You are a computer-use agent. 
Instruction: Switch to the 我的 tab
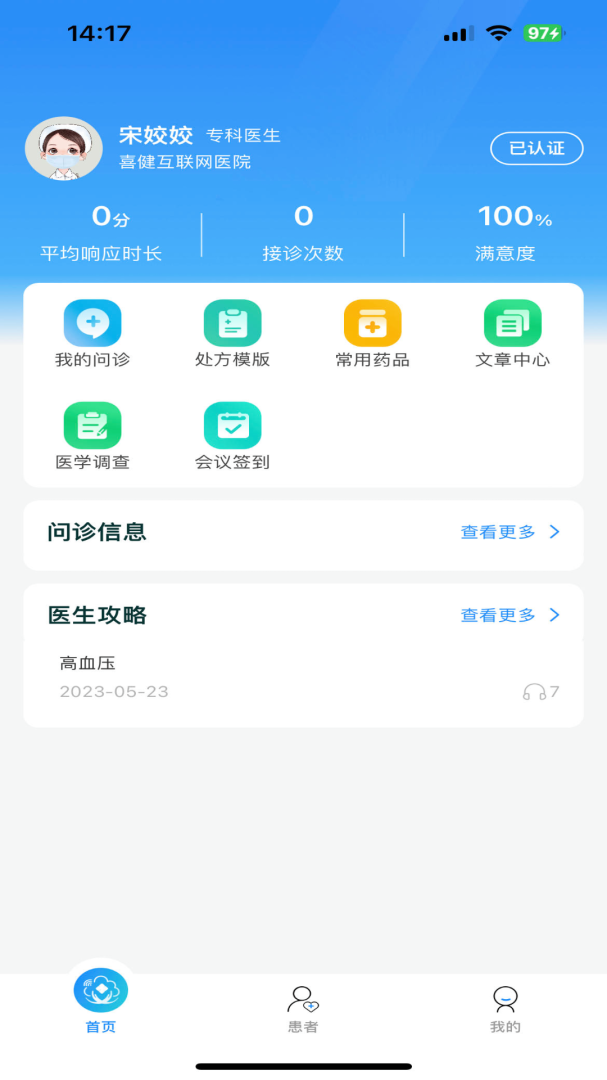pyautogui.click(x=505, y=1006)
